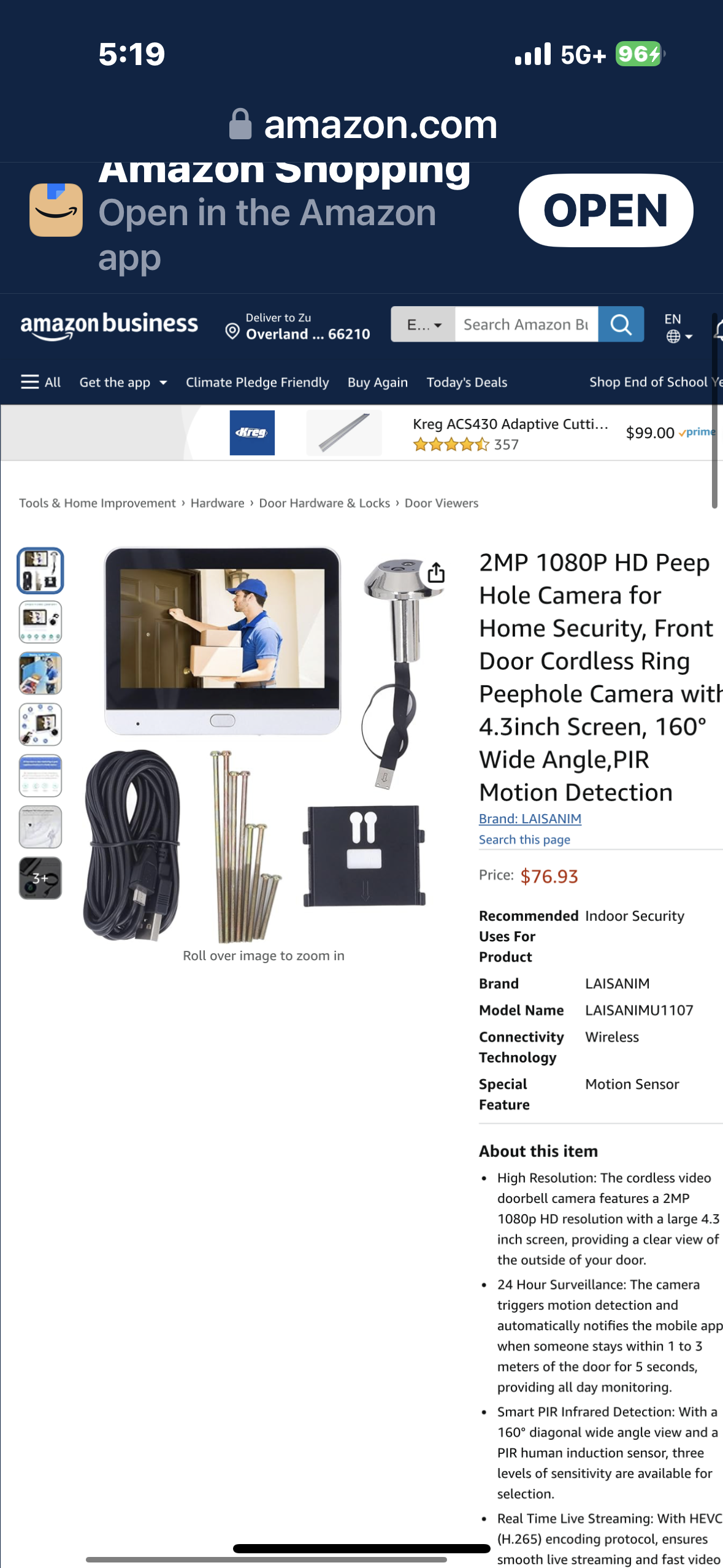
Task: Open the Door Viewers breadcrumb
Action: click(x=441, y=503)
